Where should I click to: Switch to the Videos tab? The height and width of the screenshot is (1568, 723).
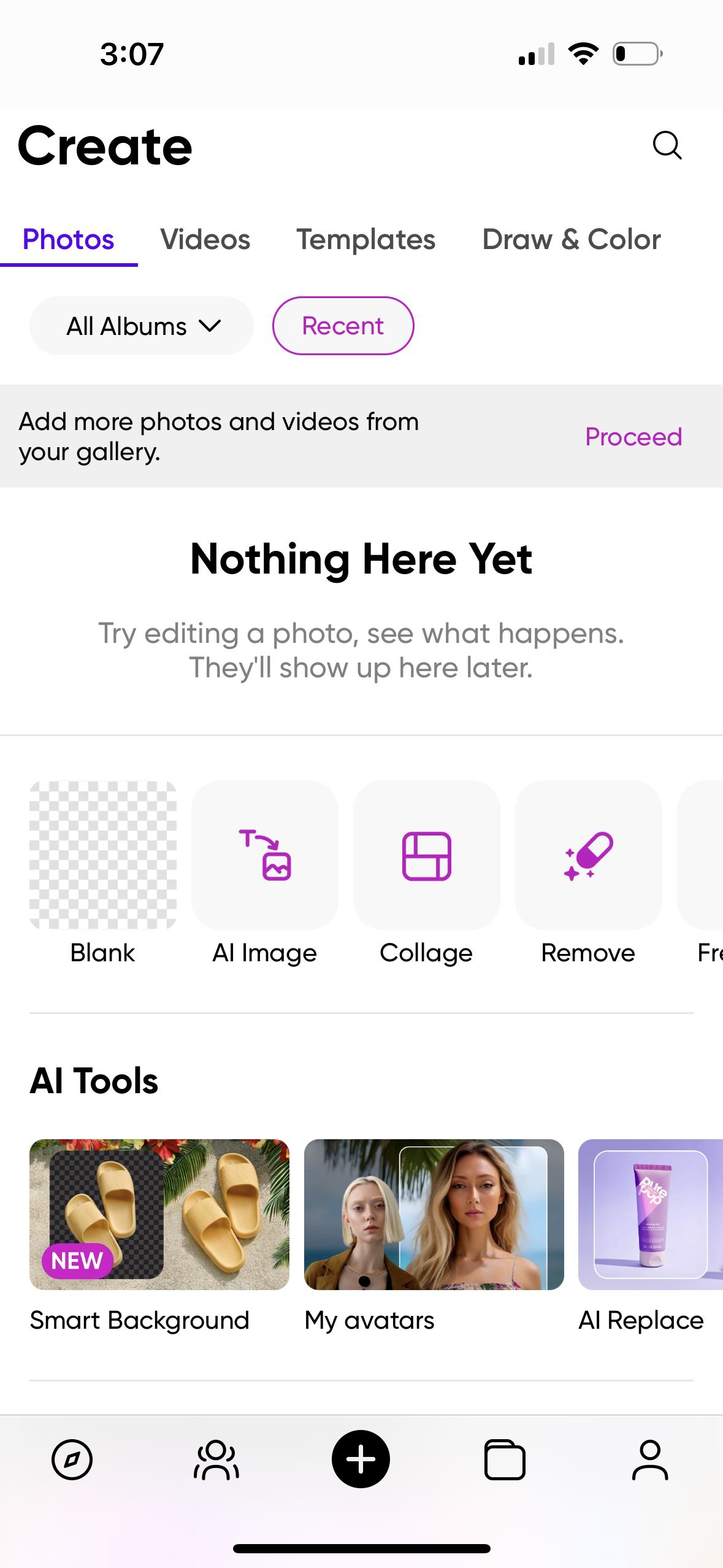point(206,240)
